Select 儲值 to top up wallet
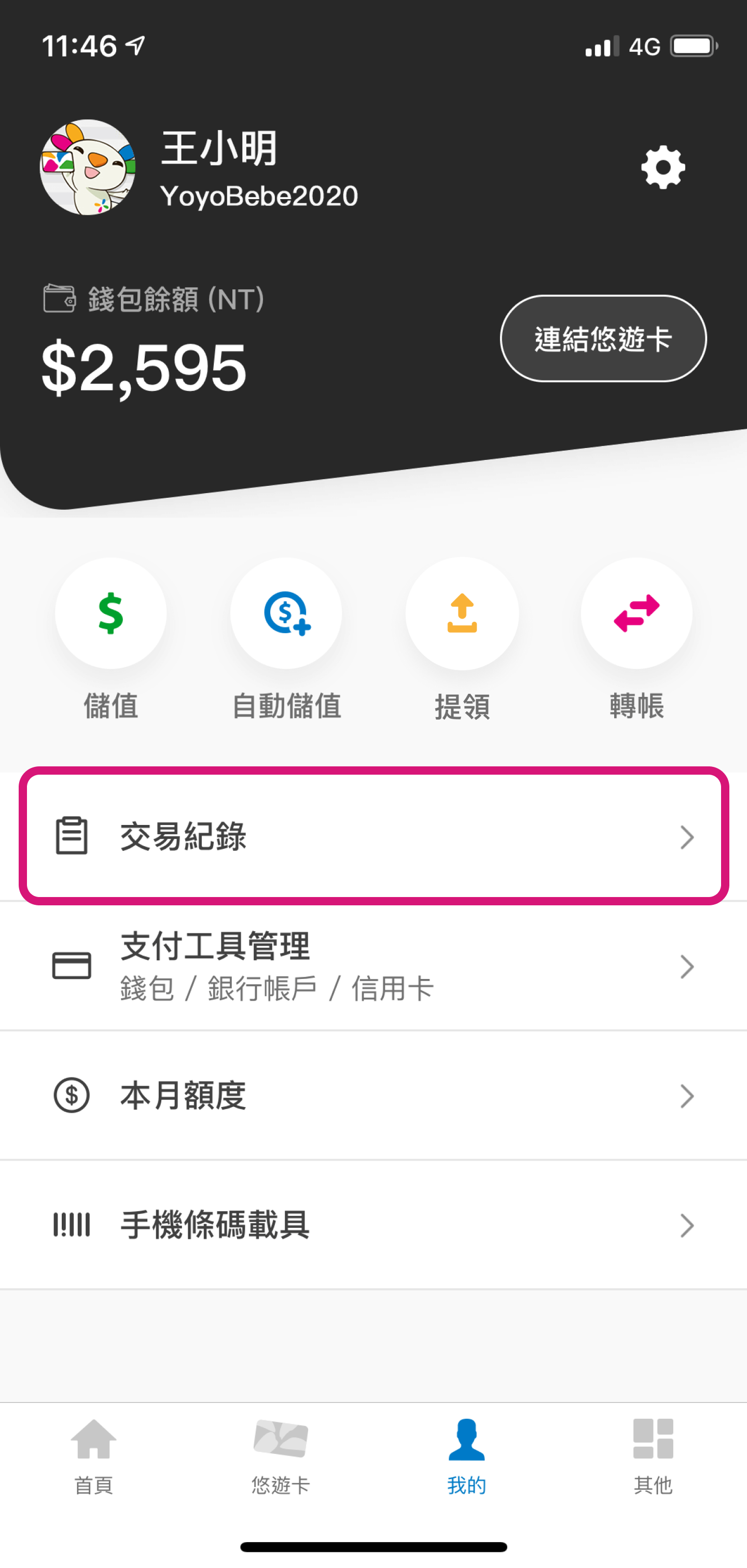 (111, 613)
